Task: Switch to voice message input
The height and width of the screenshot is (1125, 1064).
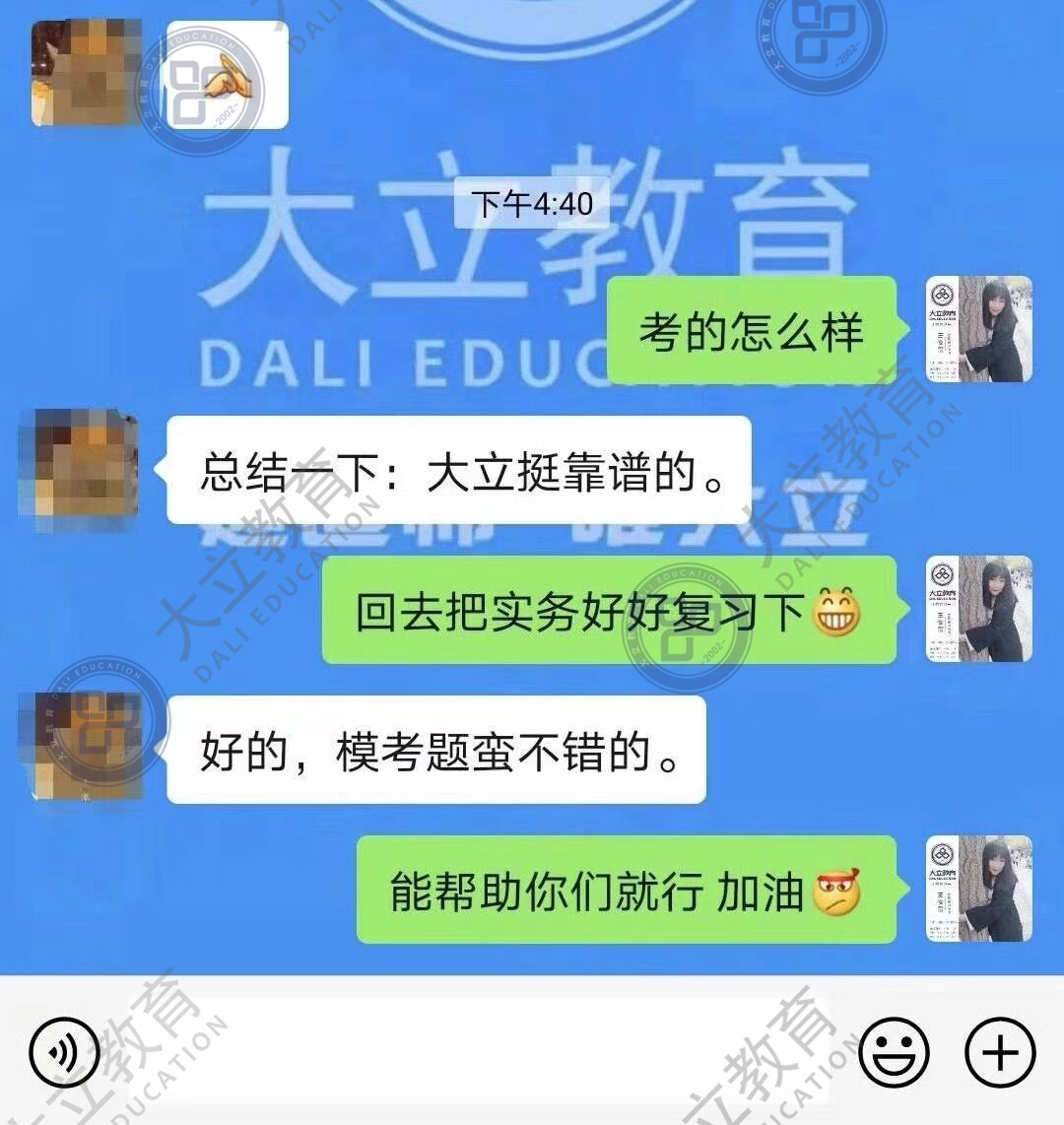Action: [x=64, y=1052]
